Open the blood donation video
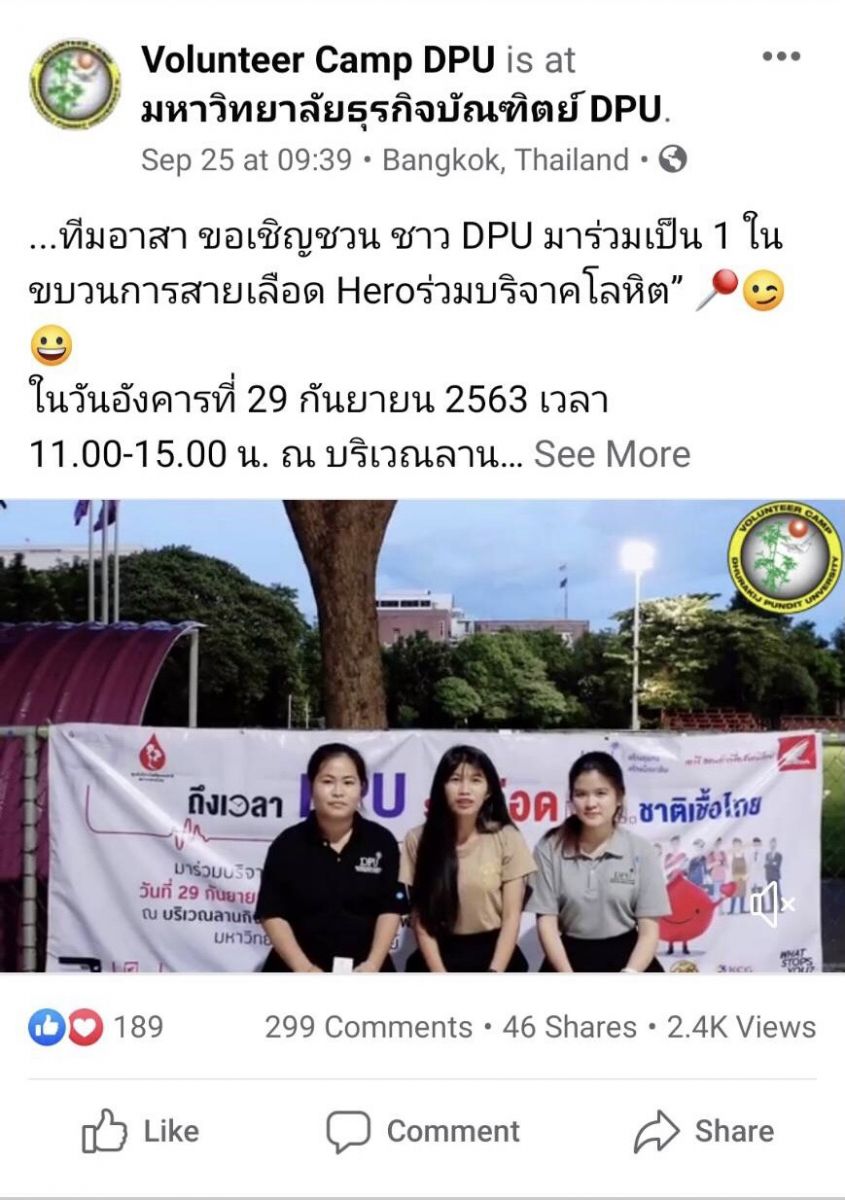This screenshot has height=1200, width=845. coord(422,735)
